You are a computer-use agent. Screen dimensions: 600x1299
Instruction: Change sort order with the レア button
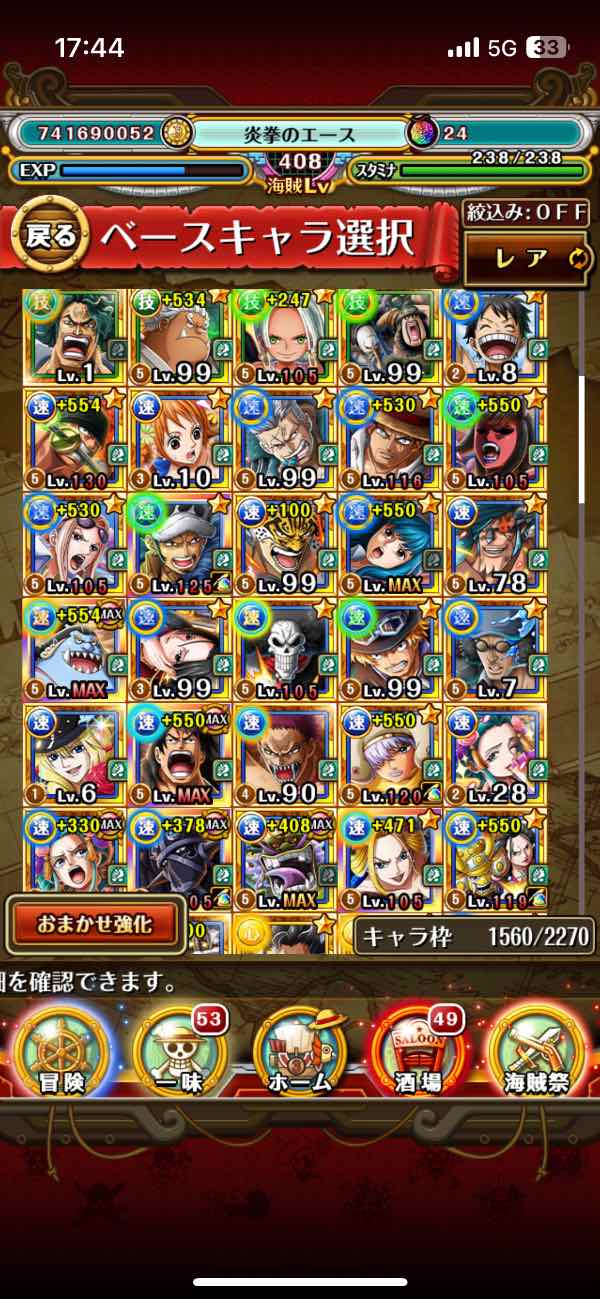coord(526,259)
